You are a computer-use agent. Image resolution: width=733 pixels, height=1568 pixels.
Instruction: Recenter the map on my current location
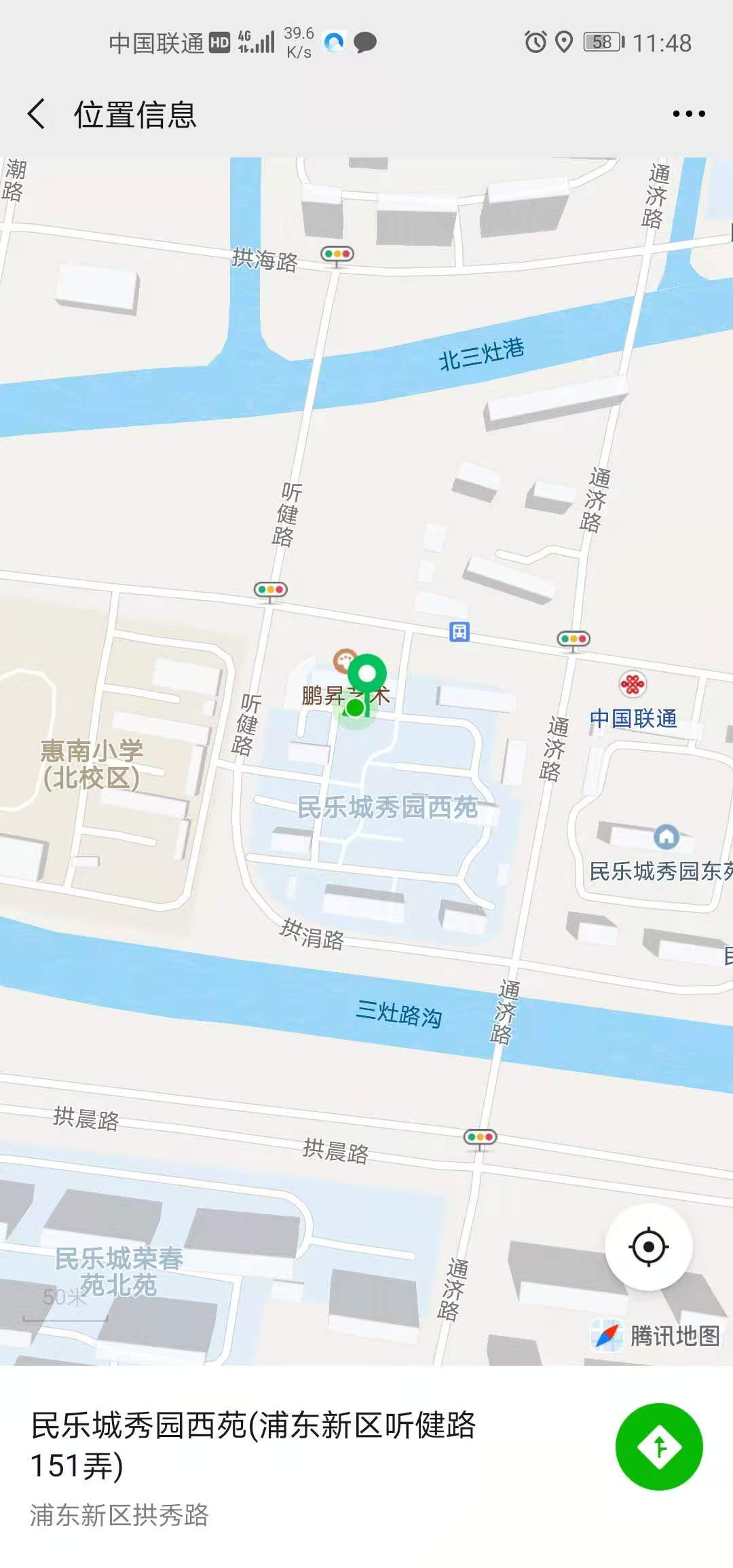click(648, 1247)
